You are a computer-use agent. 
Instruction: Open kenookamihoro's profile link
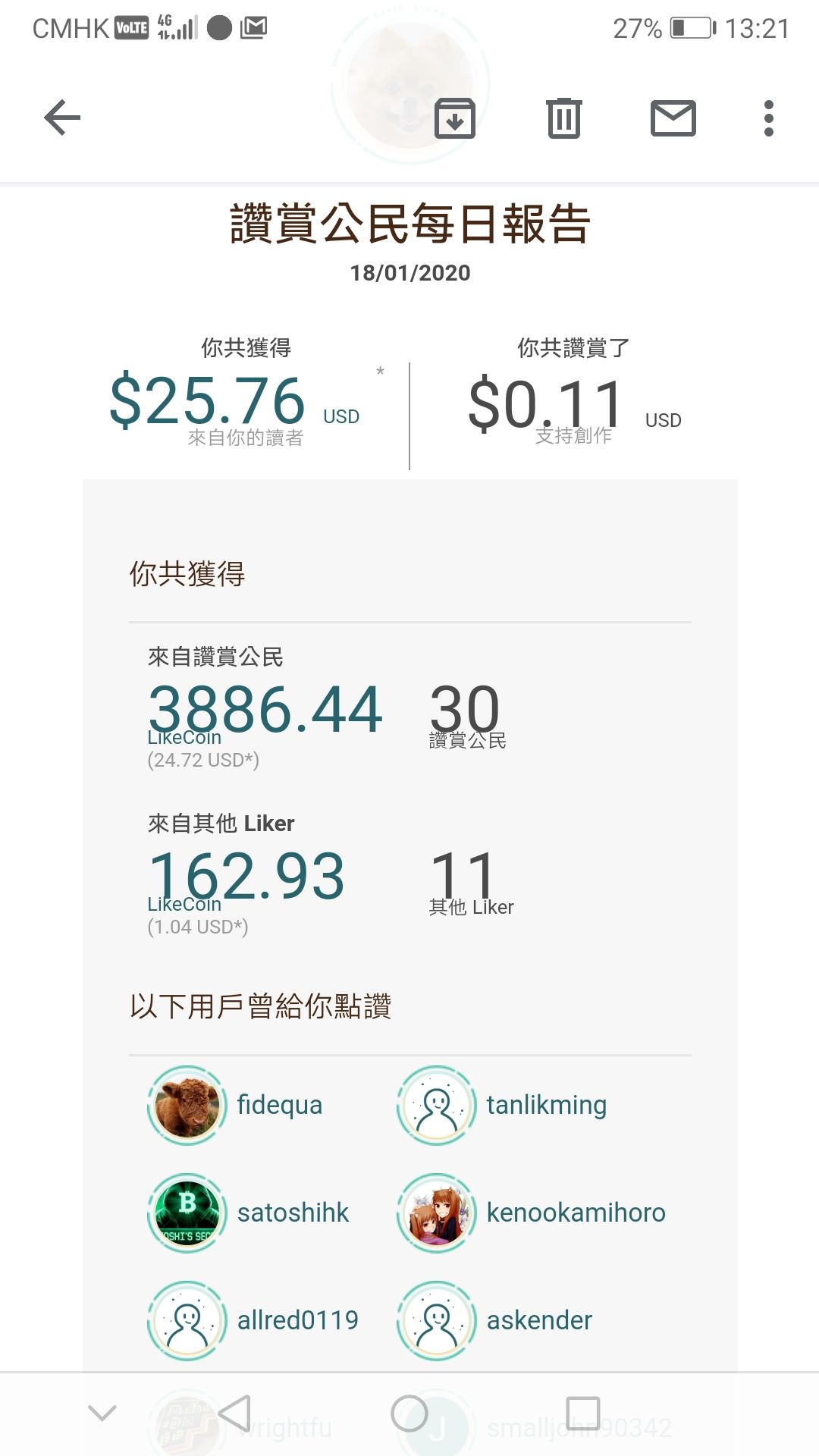pyautogui.click(x=576, y=1213)
